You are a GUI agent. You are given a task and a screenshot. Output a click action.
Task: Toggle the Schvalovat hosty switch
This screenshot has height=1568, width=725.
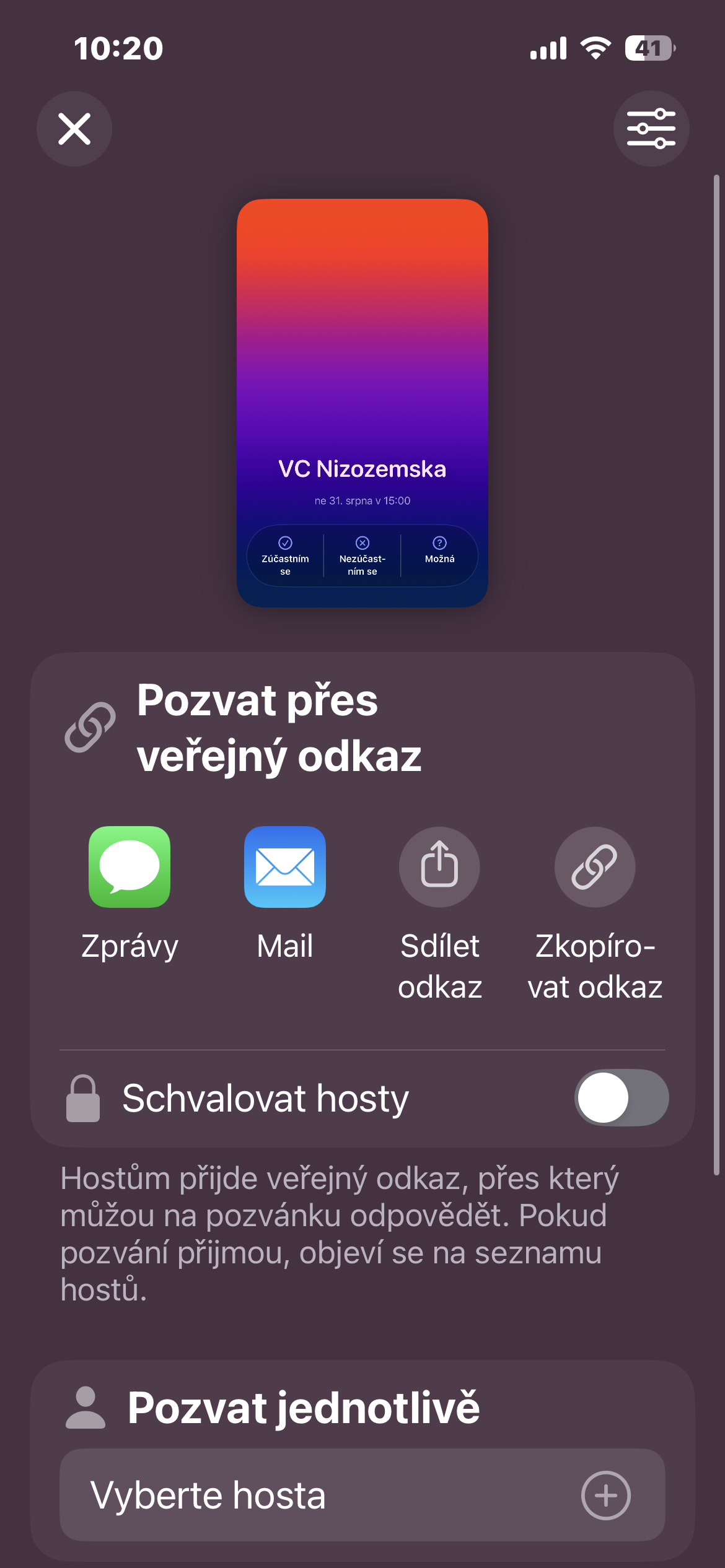pyautogui.click(x=621, y=1097)
